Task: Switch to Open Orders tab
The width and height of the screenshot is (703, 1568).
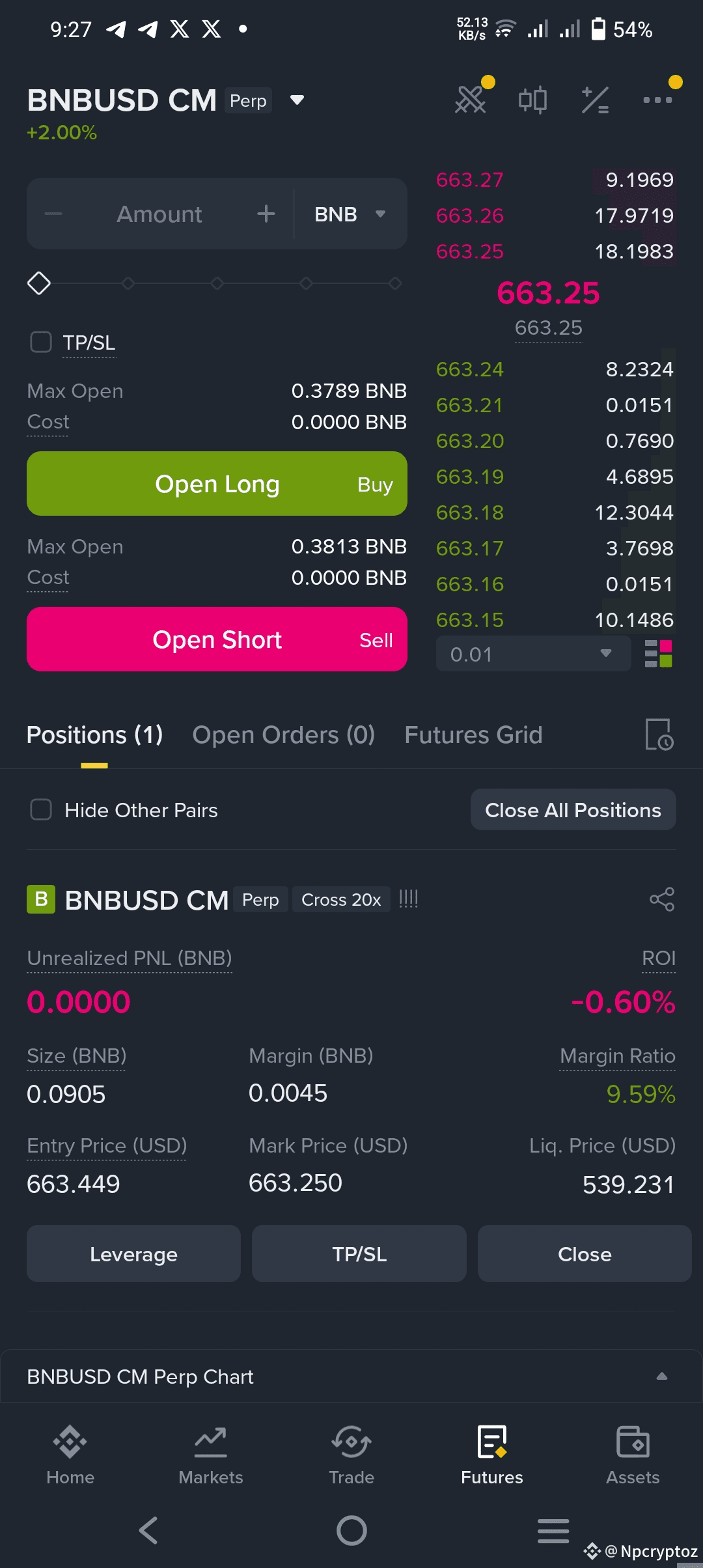Action: click(283, 735)
